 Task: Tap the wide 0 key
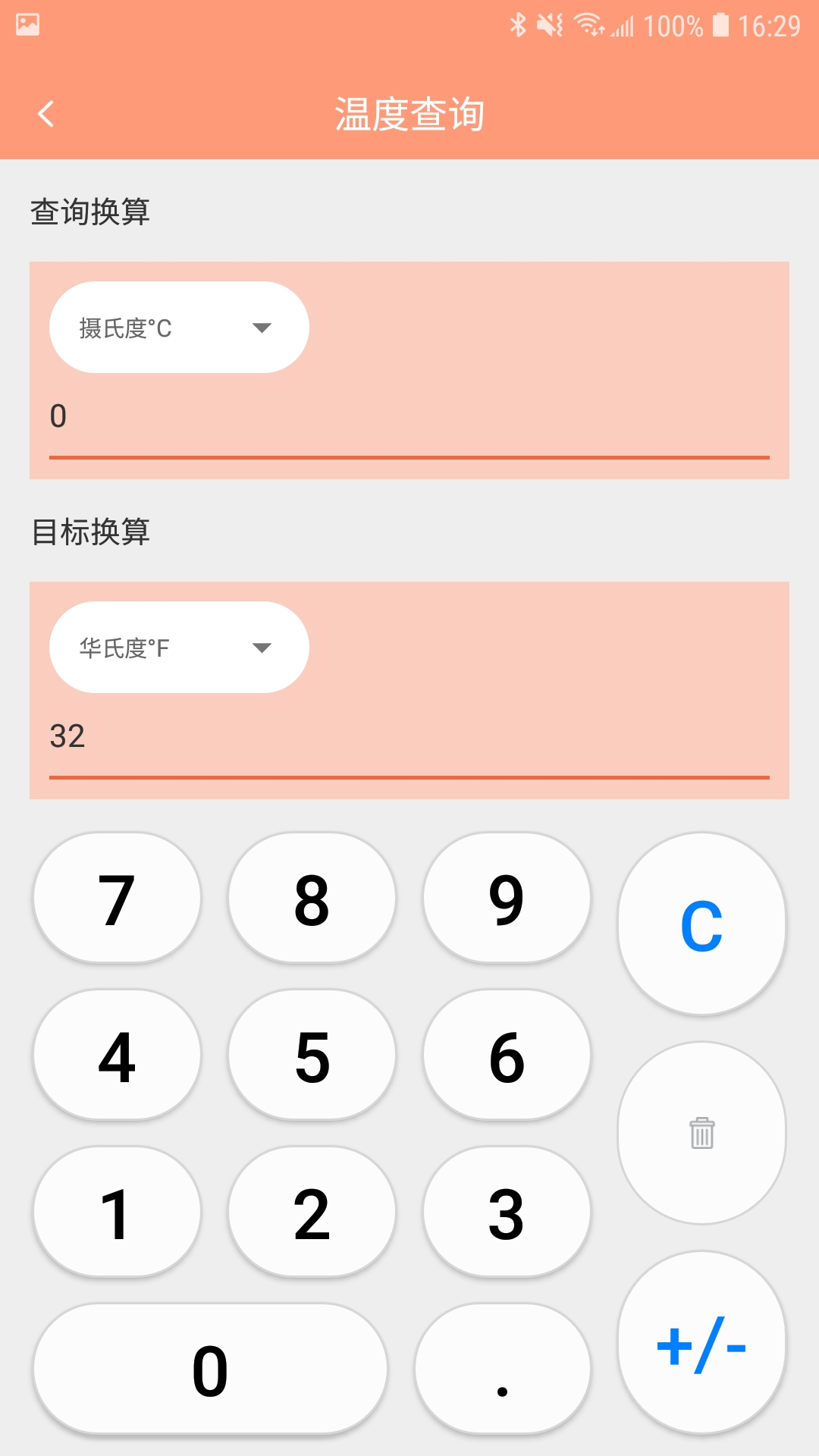point(210,1370)
